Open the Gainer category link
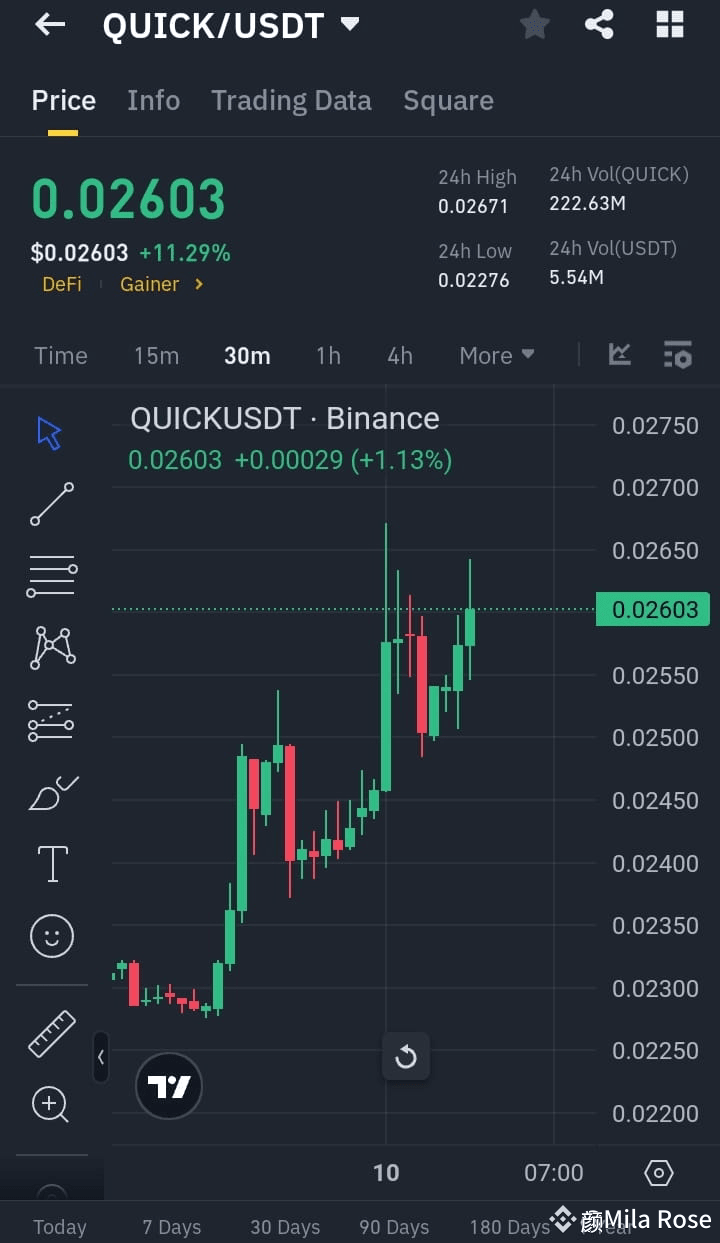The width and height of the screenshot is (720, 1243). (x=152, y=284)
